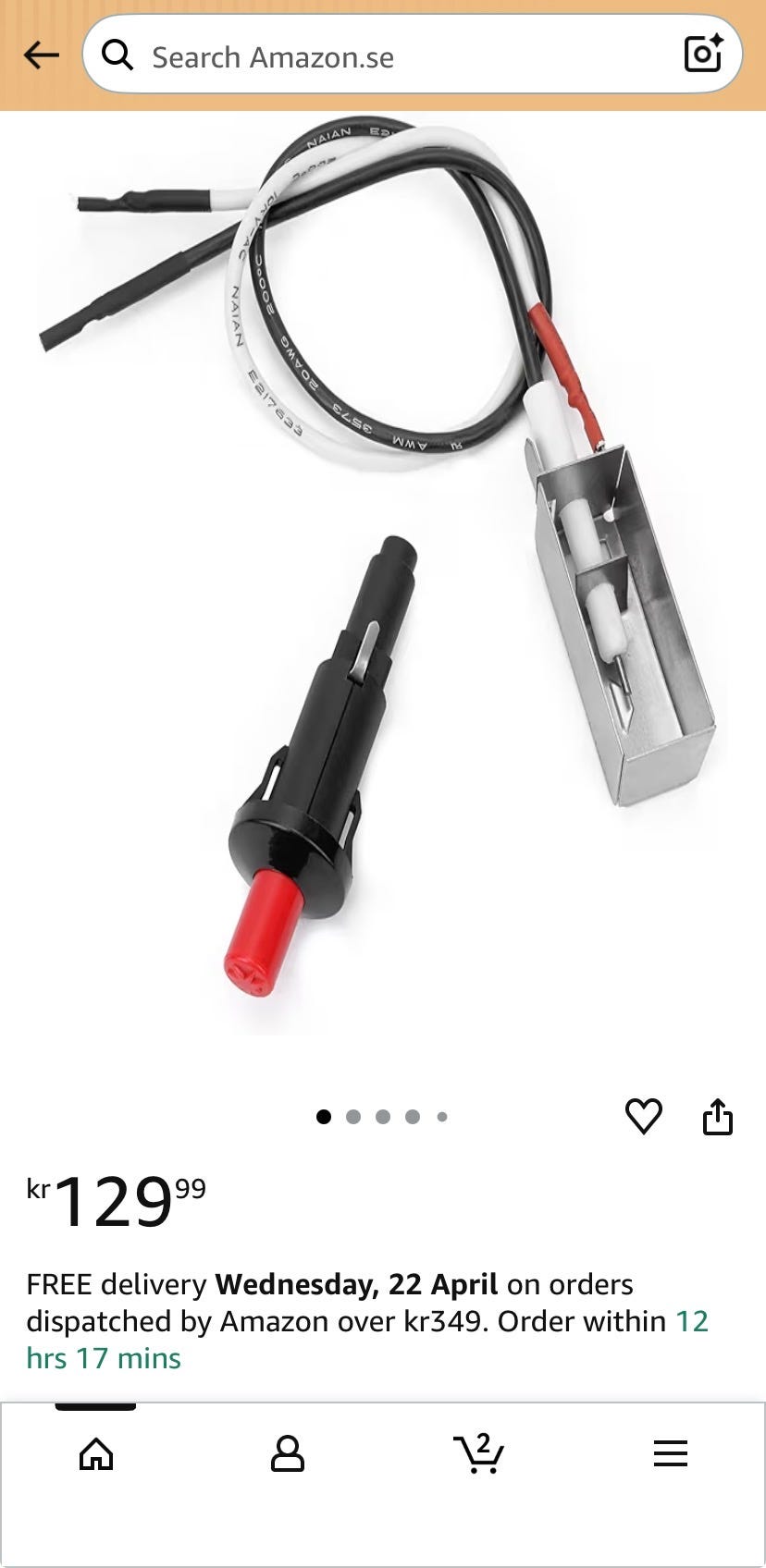Open the account profile tab
This screenshot has height=1568, width=766.
click(288, 1454)
